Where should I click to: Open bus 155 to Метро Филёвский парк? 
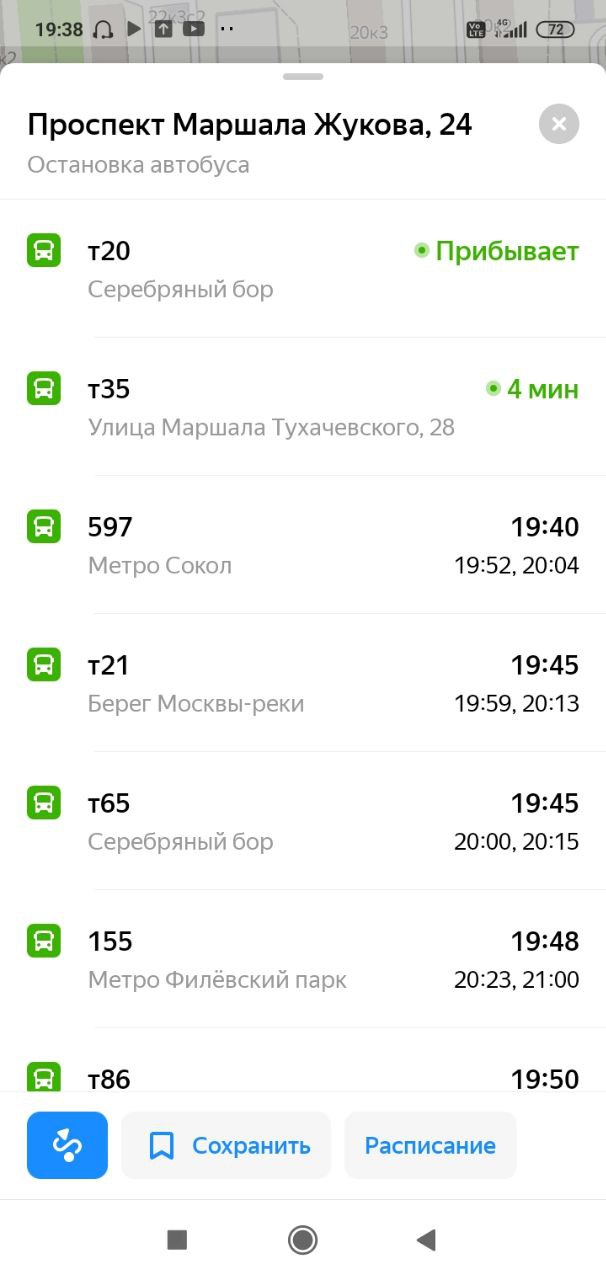[303, 959]
